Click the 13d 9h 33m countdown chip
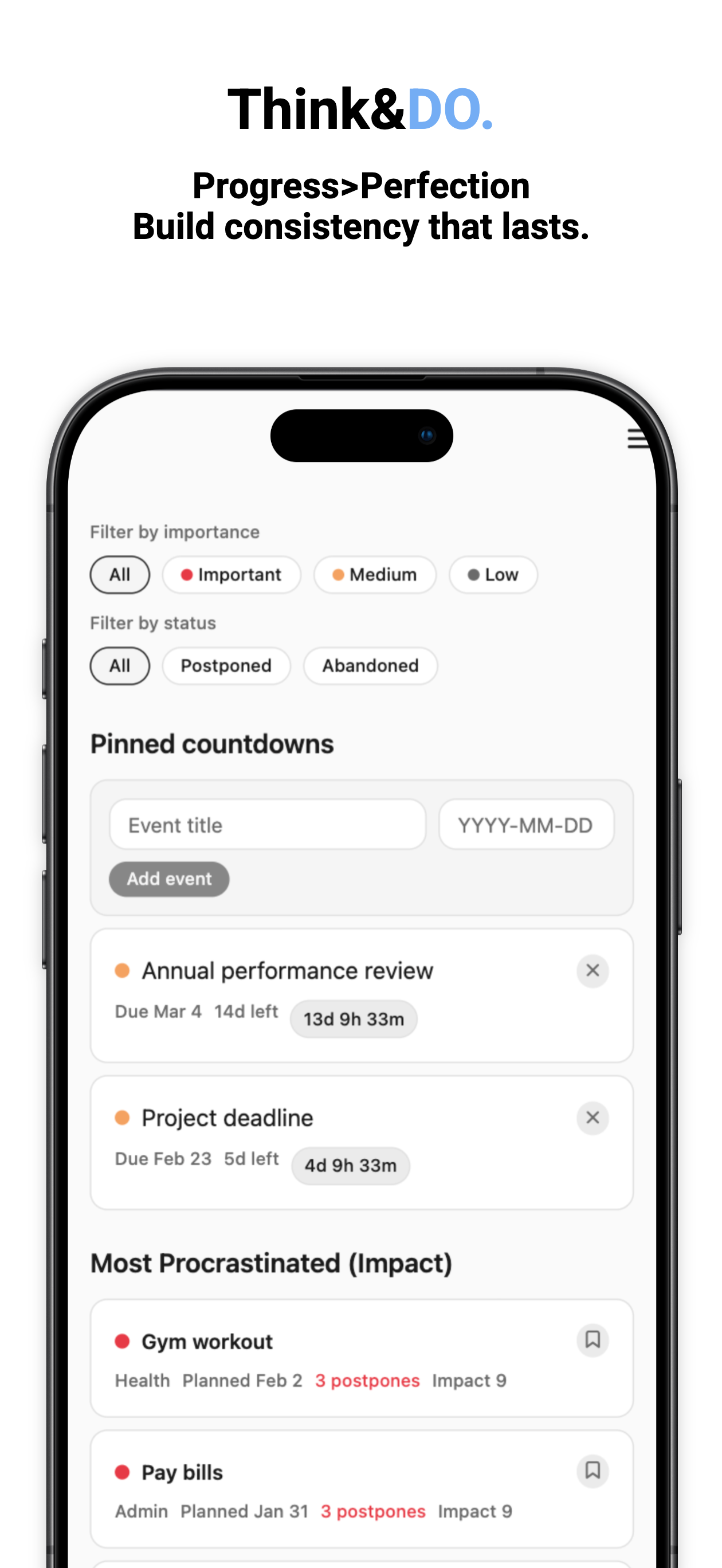This screenshot has width=722, height=1568. pyautogui.click(x=352, y=1018)
